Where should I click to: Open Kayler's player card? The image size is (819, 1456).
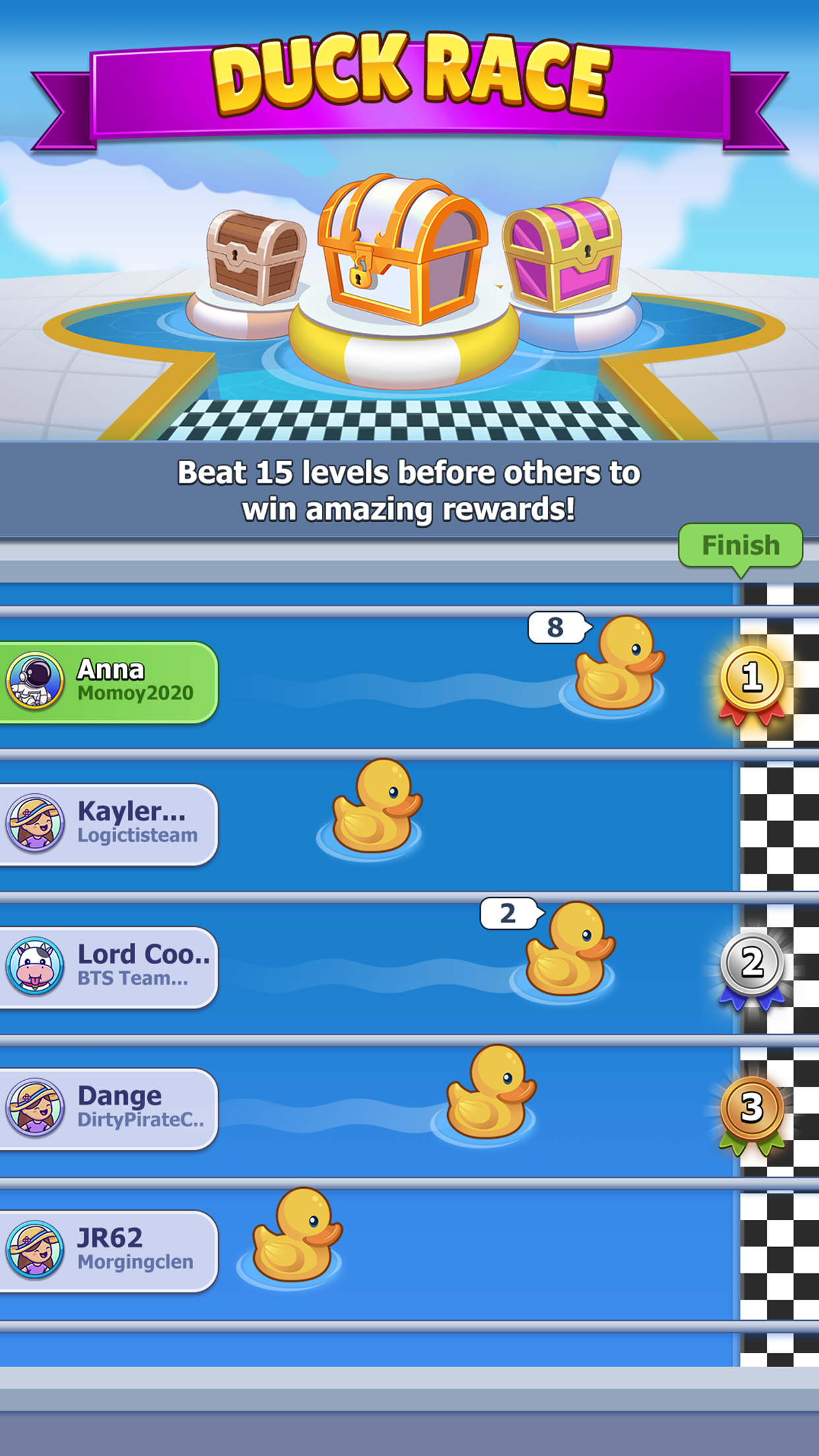point(109,824)
